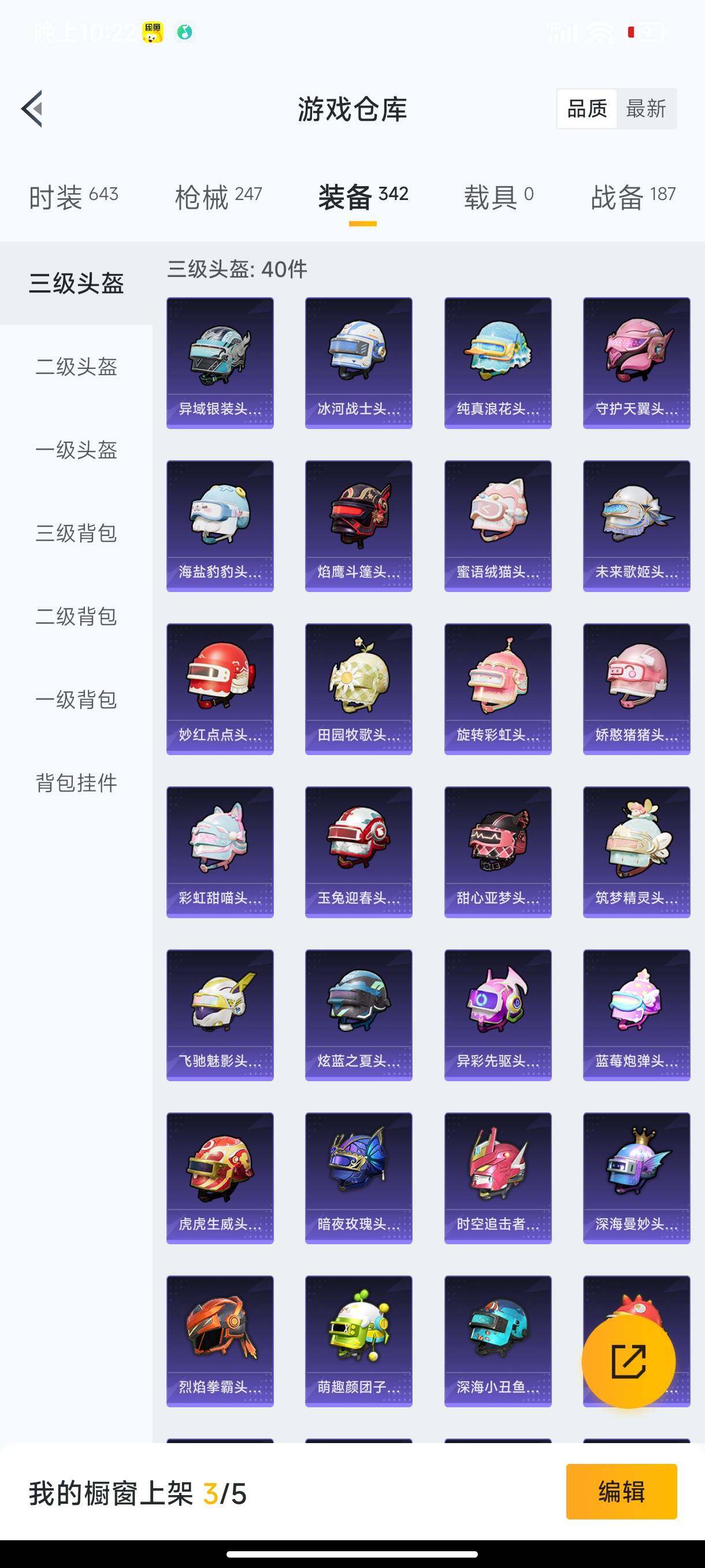
Task: Open the 焰鹰斗篷 helmet item
Action: pyautogui.click(x=358, y=526)
